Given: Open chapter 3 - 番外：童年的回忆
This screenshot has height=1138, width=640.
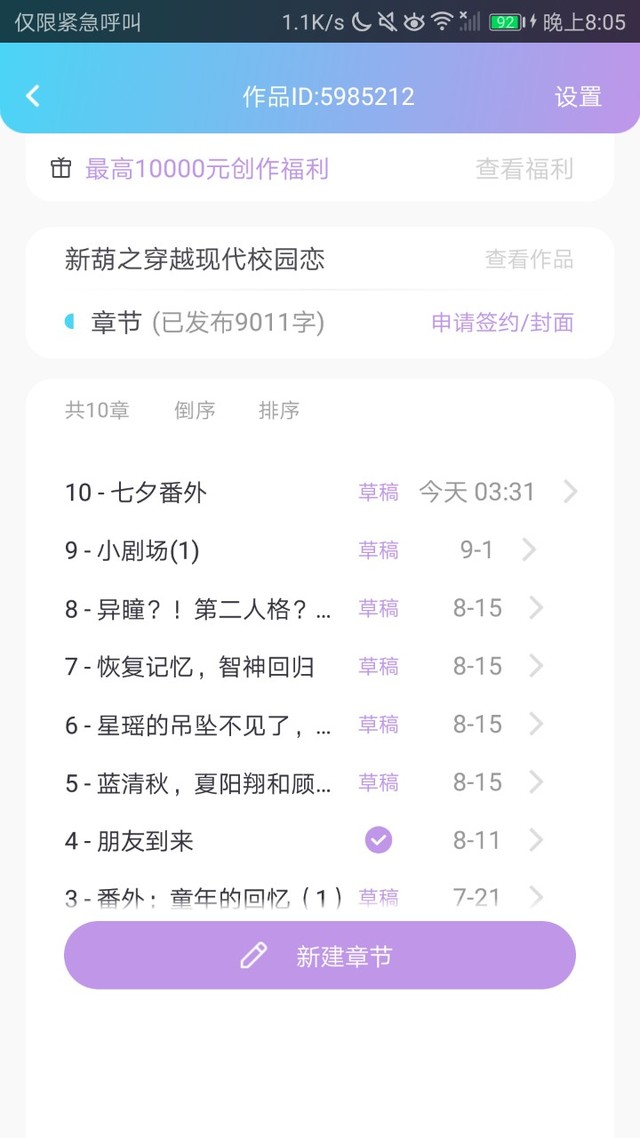Looking at the screenshot, I should coord(321,897).
